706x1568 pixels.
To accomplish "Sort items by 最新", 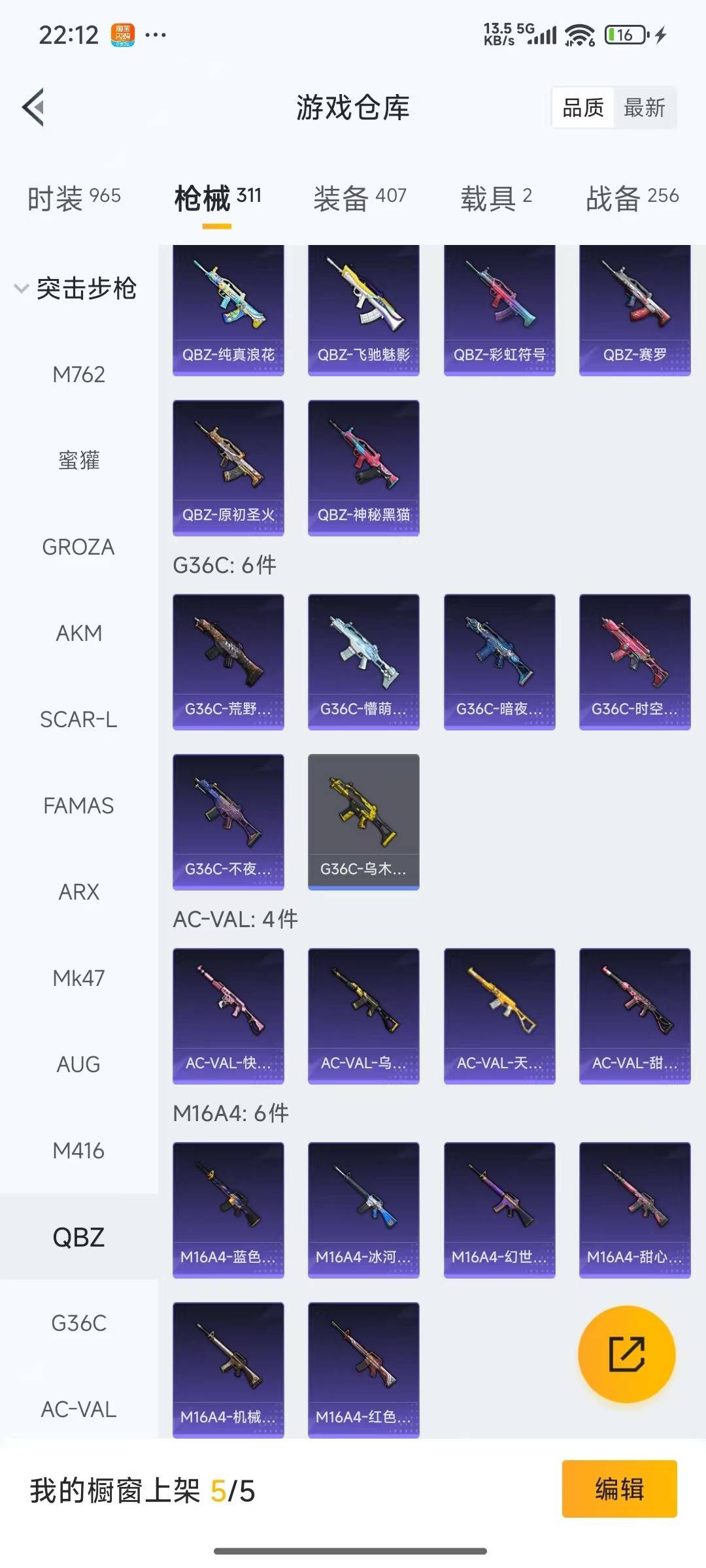I will point(644,108).
